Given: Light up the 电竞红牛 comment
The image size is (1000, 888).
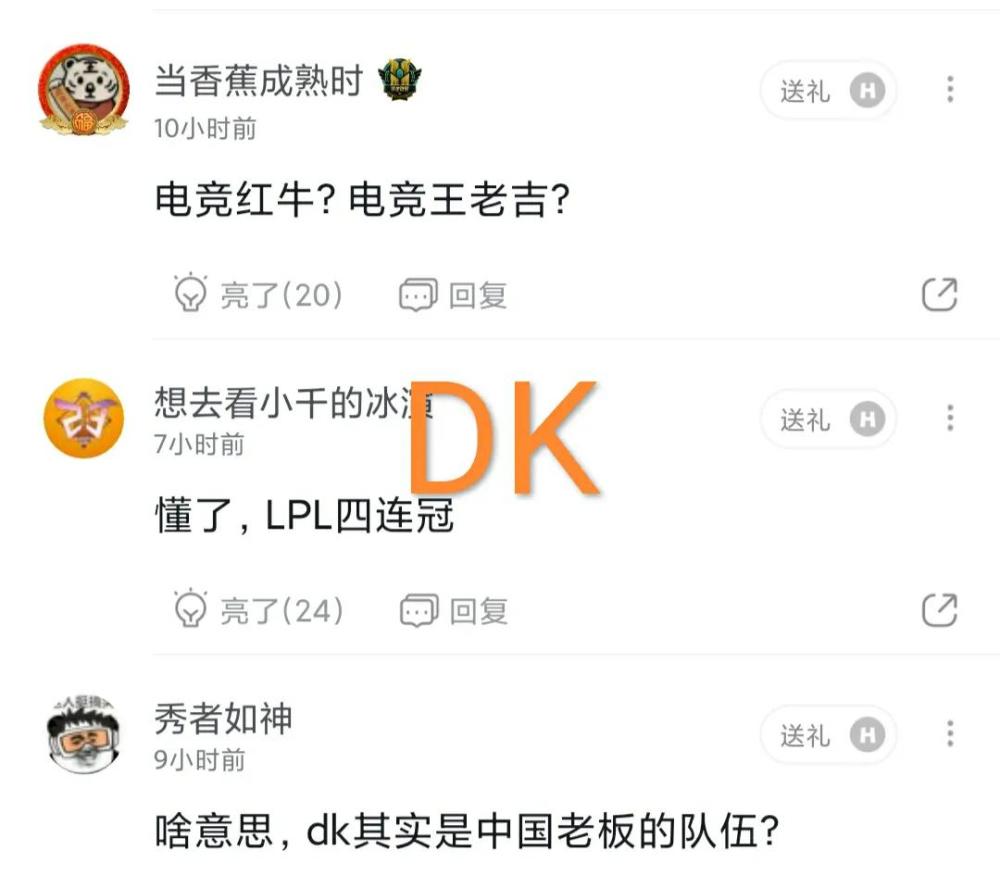Looking at the screenshot, I should point(258,295).
